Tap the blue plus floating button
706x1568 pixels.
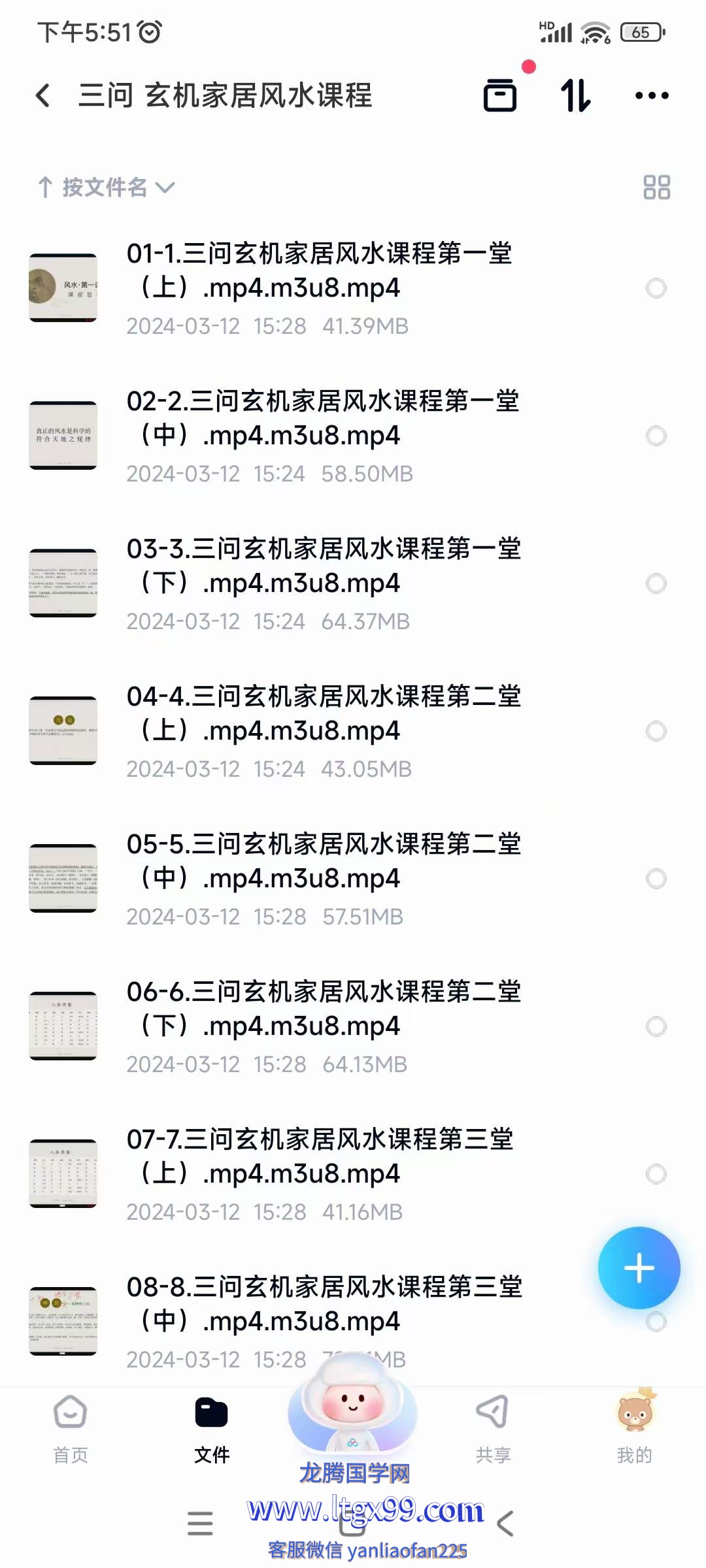pos(639,1267)
